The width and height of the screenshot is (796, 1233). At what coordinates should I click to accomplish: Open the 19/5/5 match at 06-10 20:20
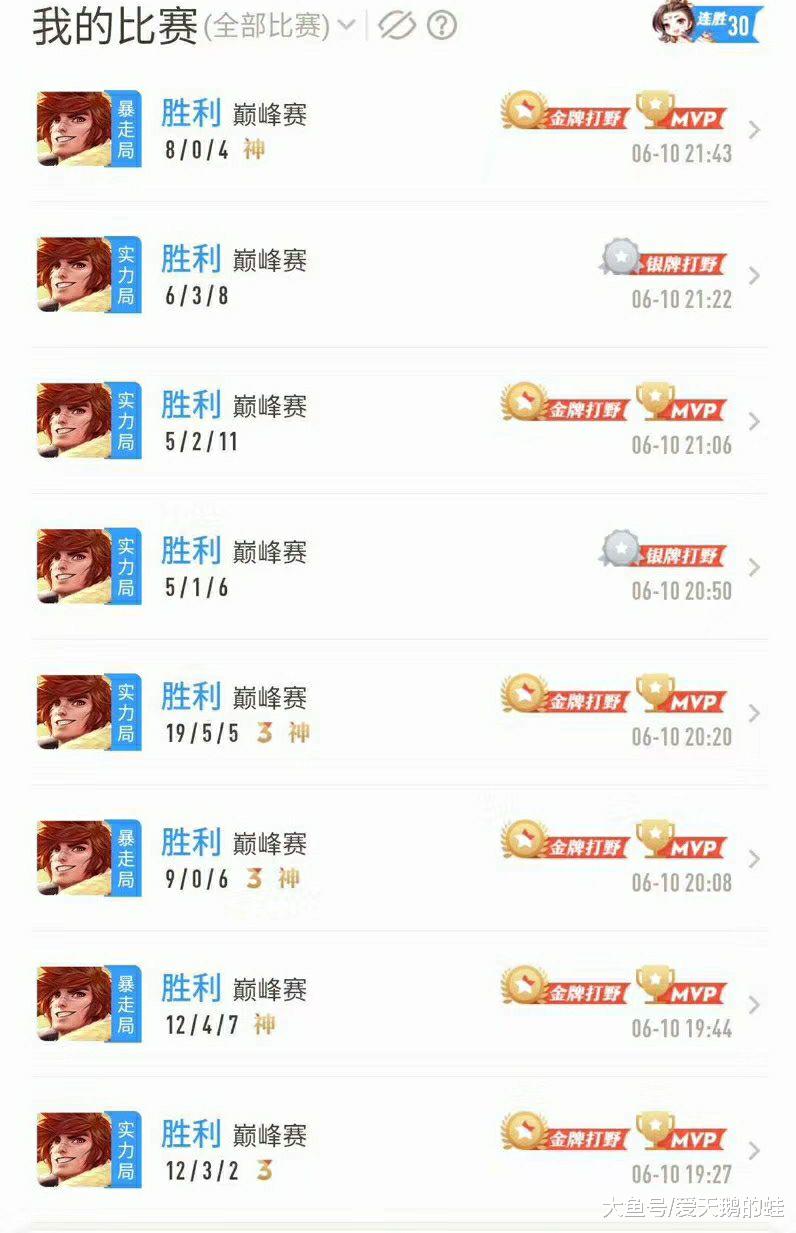click(400, 713)
